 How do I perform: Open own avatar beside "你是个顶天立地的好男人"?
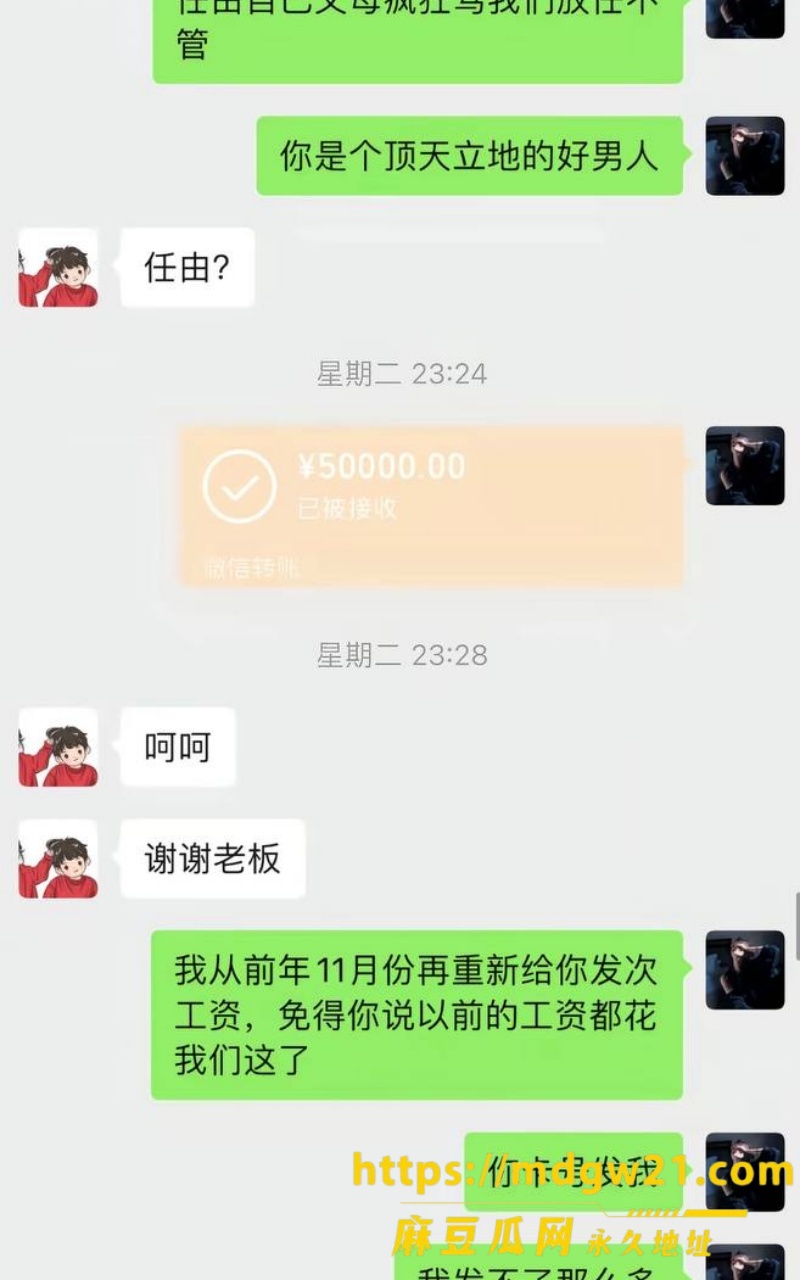click(745, 156)
